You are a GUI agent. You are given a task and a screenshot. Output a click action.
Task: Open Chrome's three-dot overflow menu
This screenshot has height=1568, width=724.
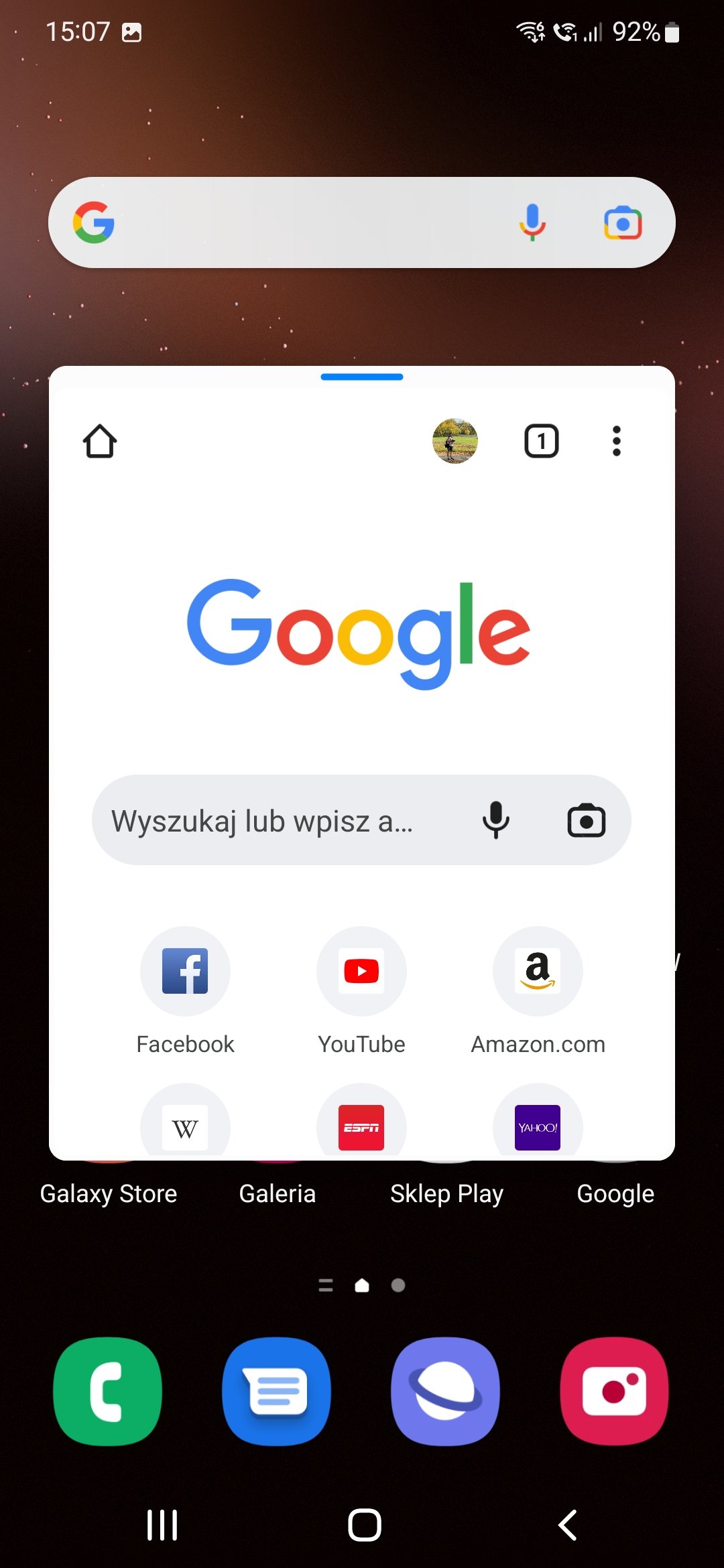616,442
